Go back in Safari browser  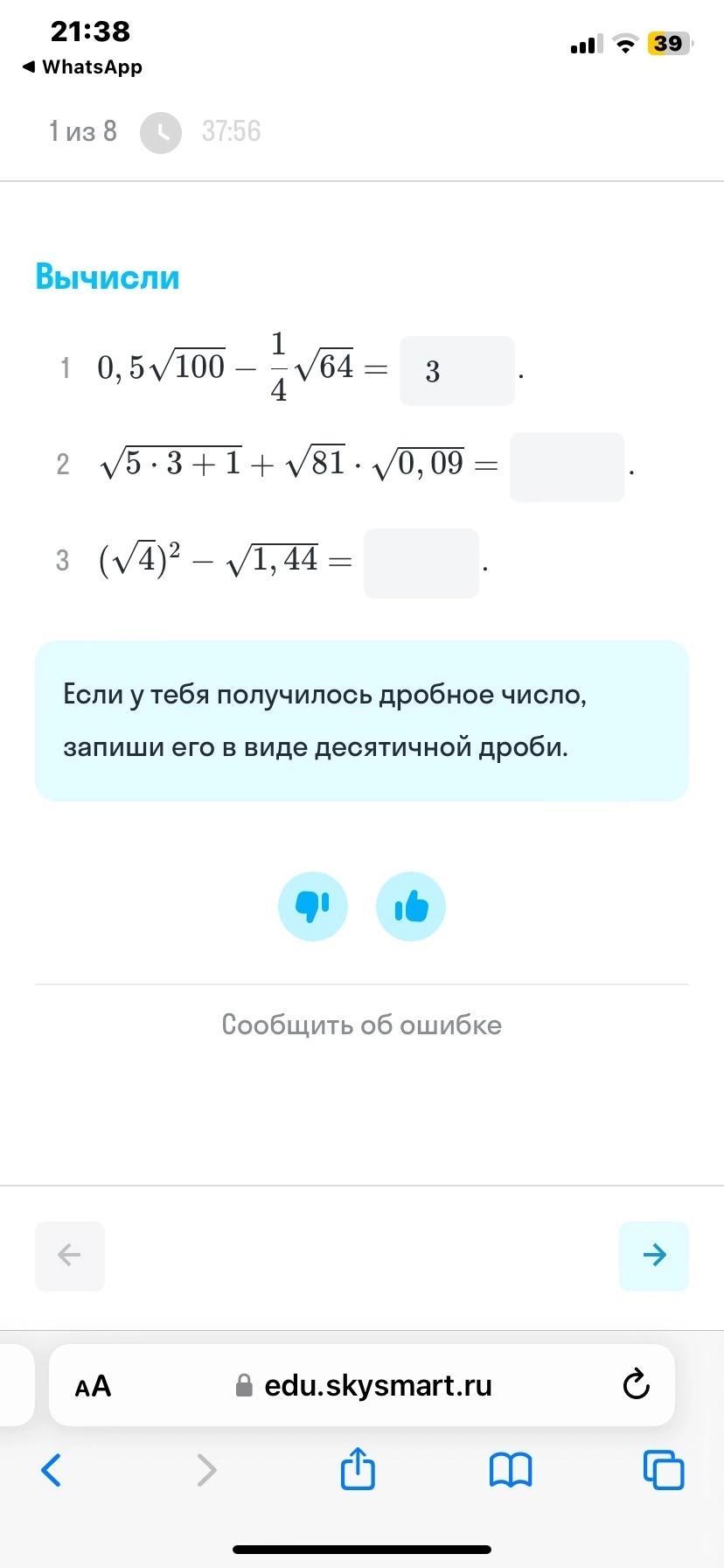click(x=52, y=1470)
